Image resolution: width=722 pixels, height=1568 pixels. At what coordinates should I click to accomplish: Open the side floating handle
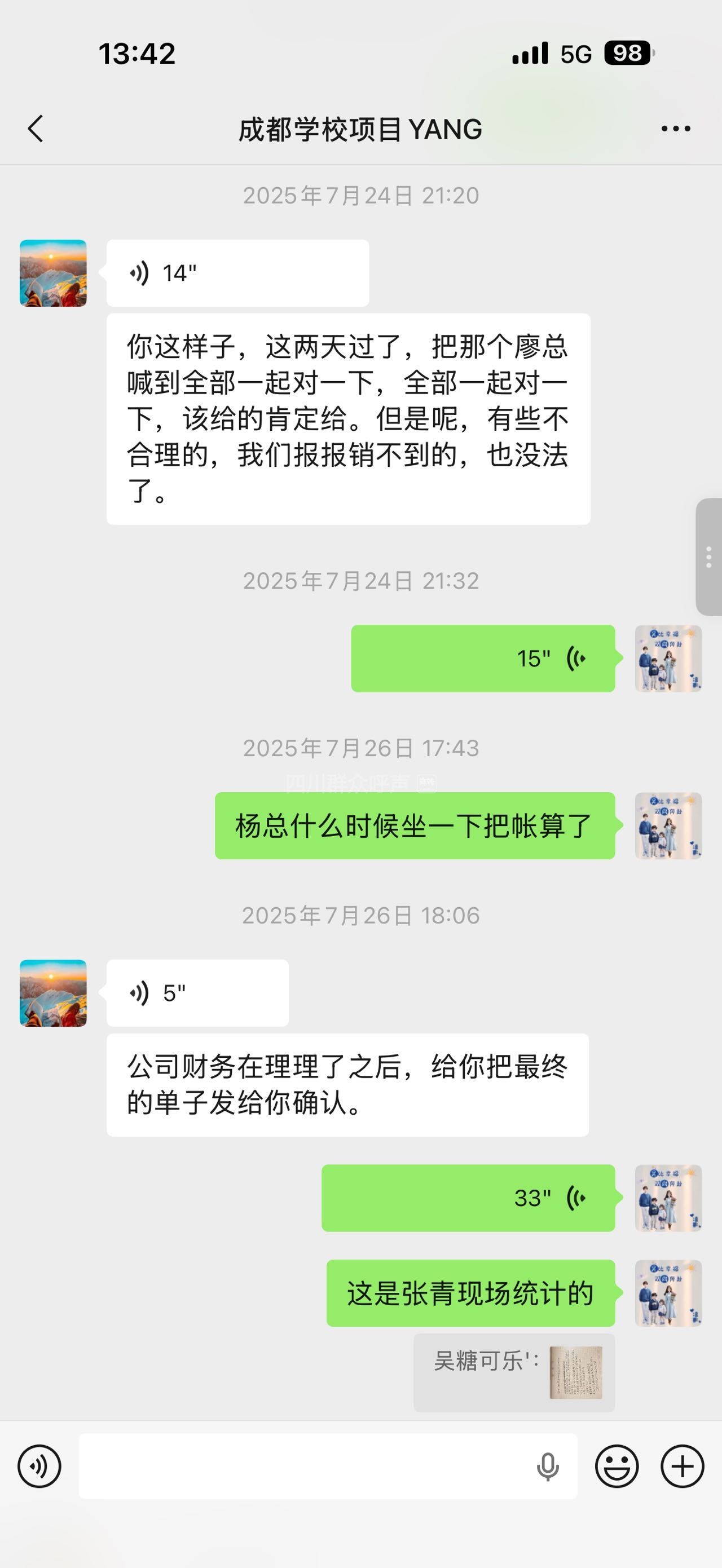708,557
